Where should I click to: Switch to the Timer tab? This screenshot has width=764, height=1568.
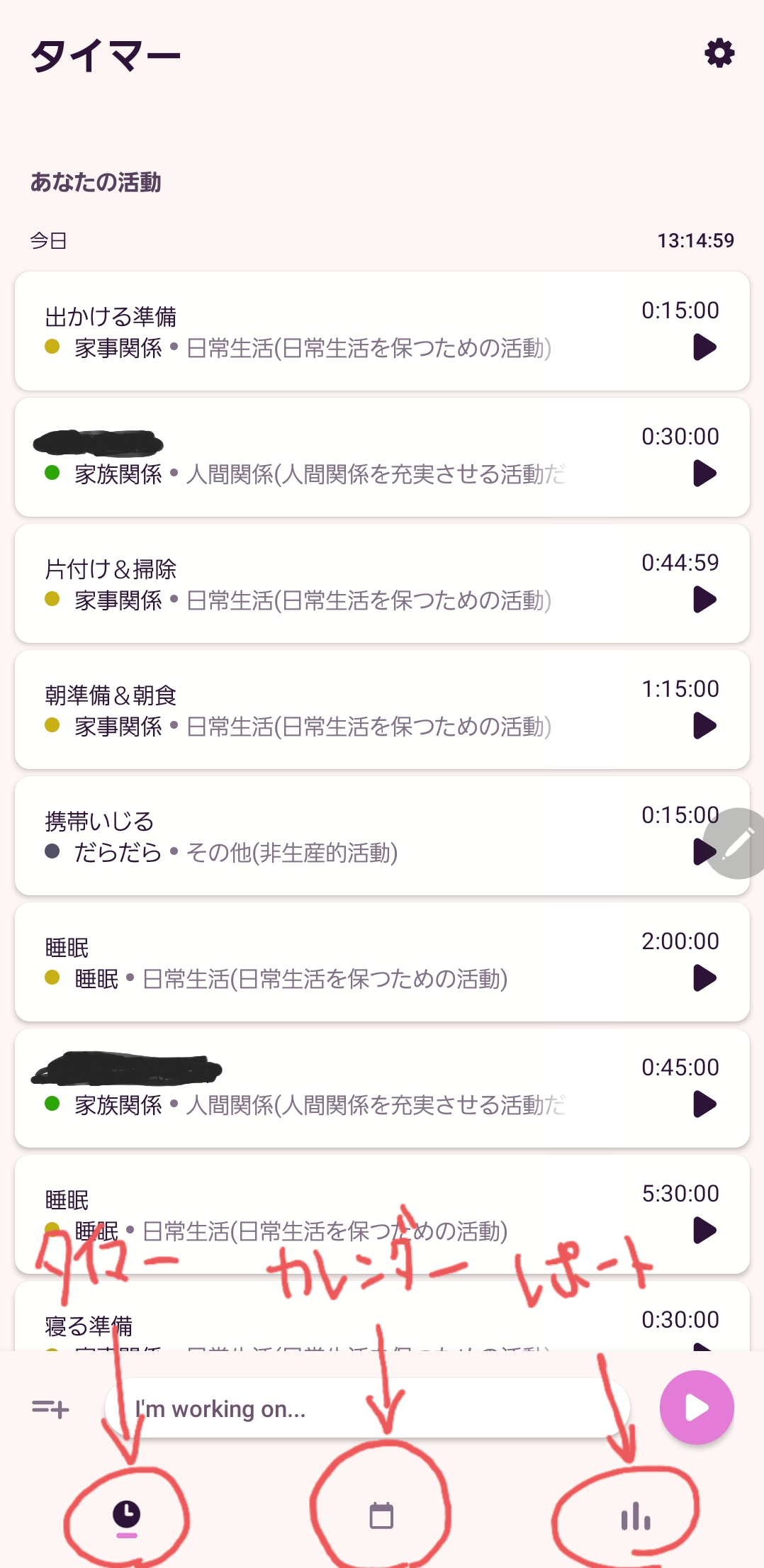[127, 1517]
